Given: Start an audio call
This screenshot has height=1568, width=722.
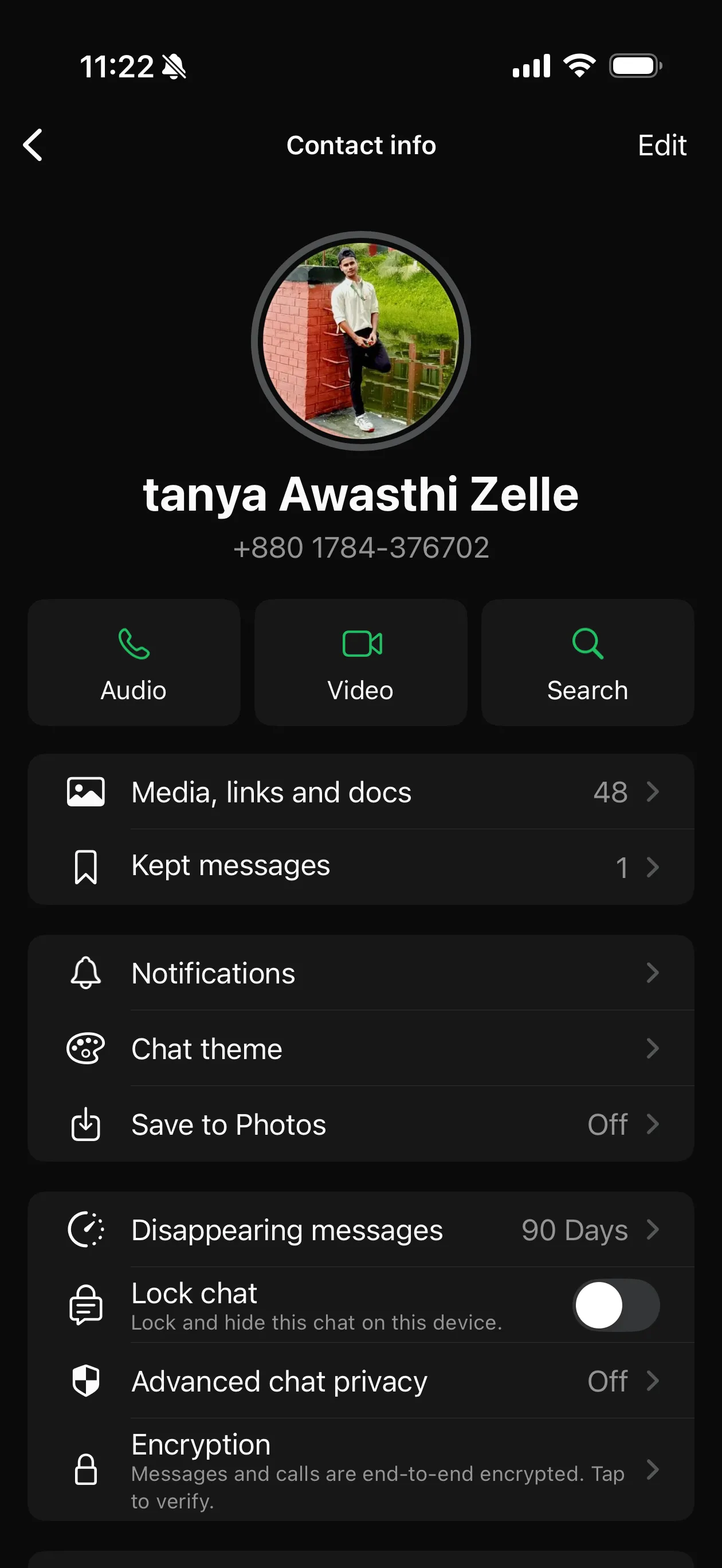Looking at the screenshot, I should (134, 663).
